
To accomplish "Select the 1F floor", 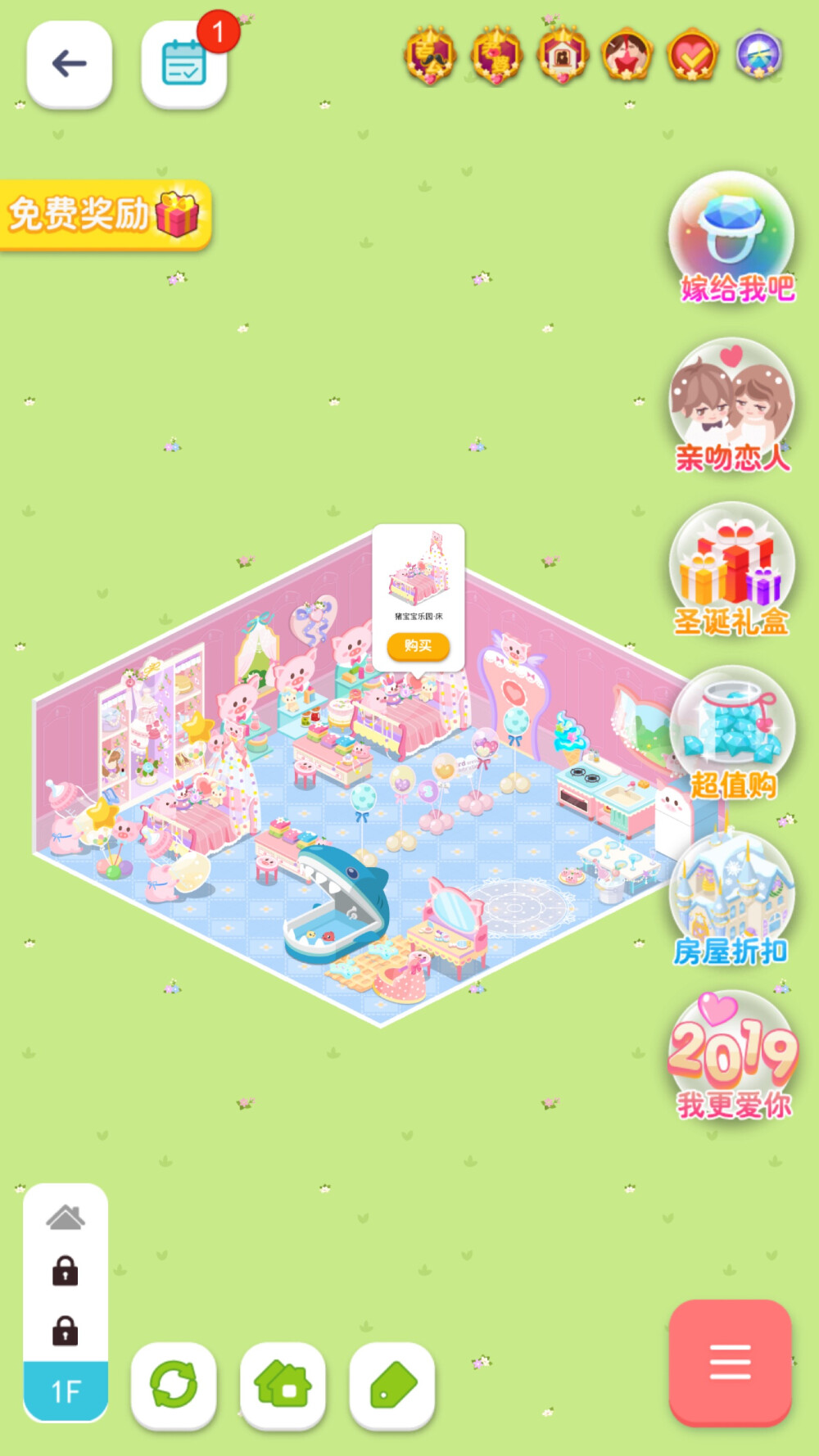I will (x=66, y=1390).
